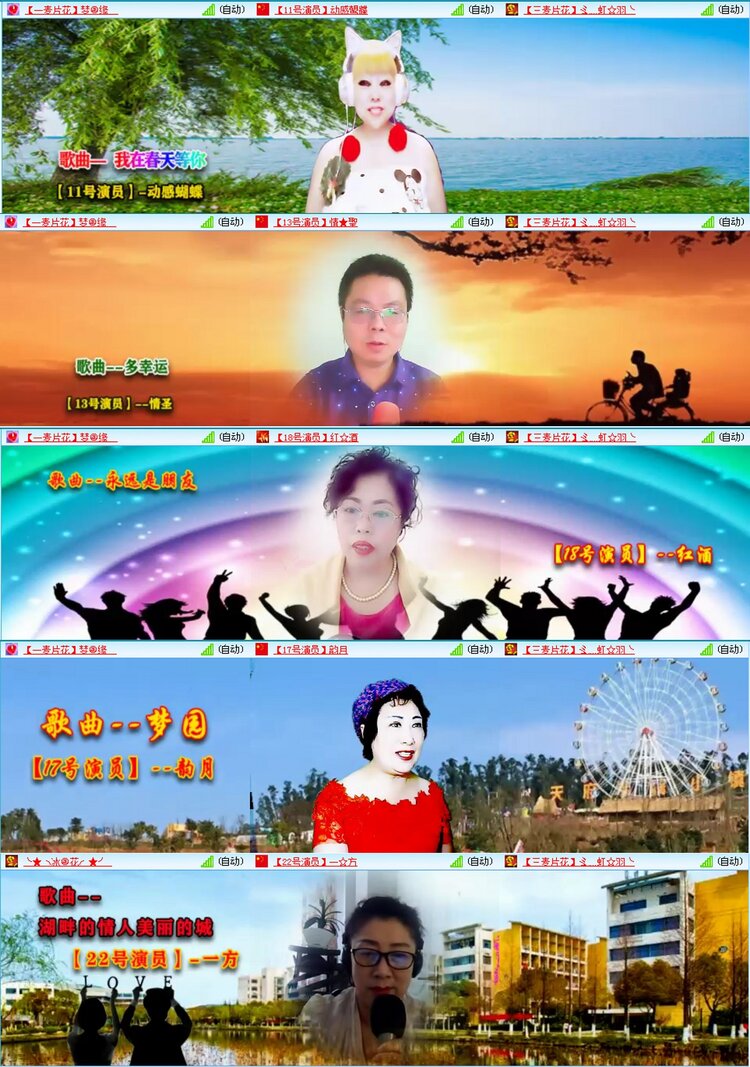Click the gold medal icon before 三麦片花 label

[x=512, y=9]
